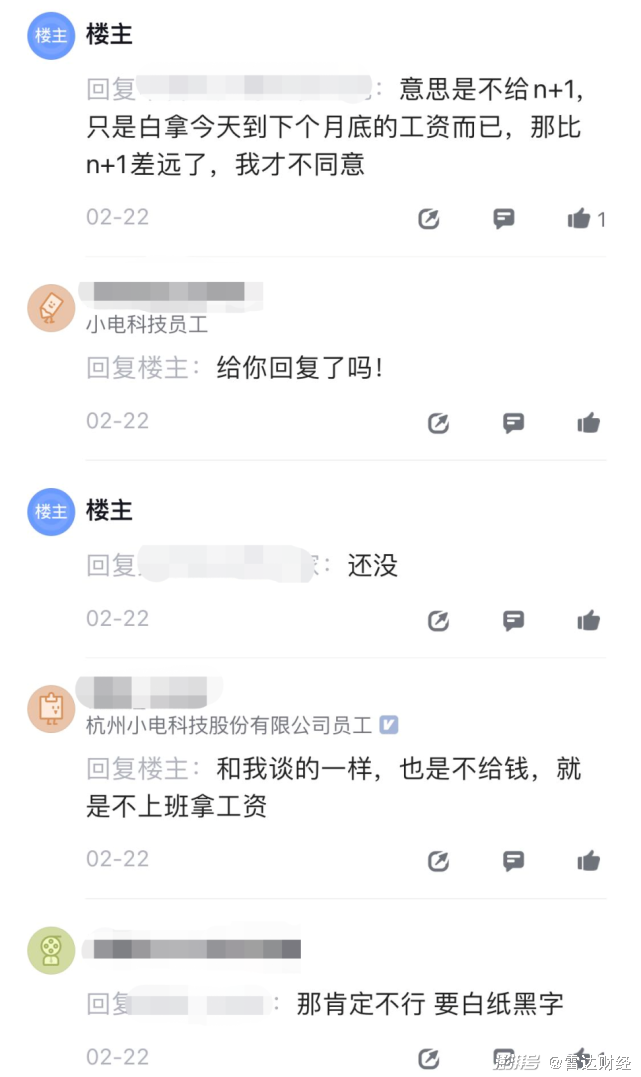Screen dimensions: 641x1077
Task: Open the 杭州小电科技股份有限公司员工 avatar
Action: click(x=51, y=710)
